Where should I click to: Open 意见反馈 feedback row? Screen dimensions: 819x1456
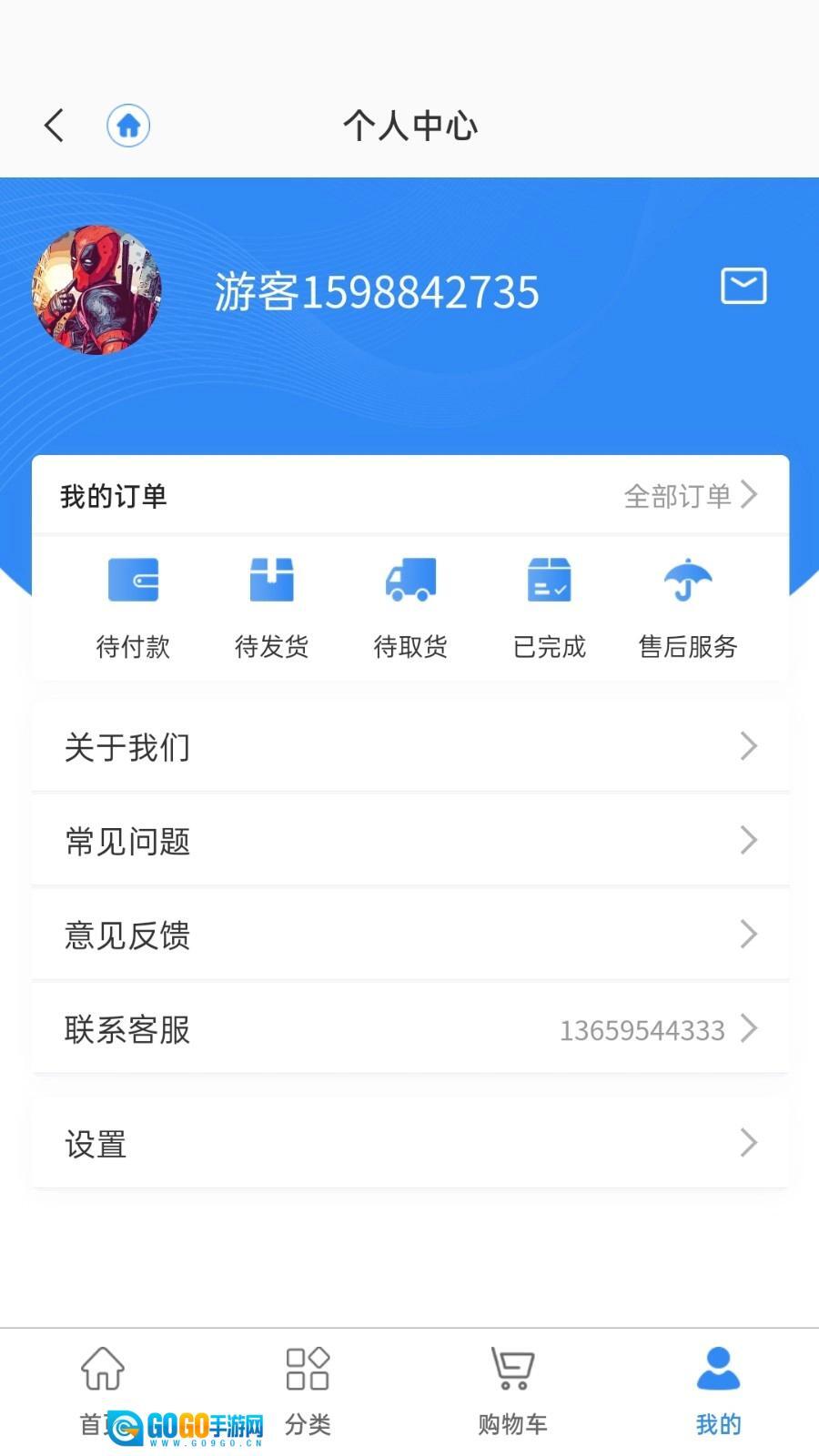pyautogui.click(x=409, y=935)
